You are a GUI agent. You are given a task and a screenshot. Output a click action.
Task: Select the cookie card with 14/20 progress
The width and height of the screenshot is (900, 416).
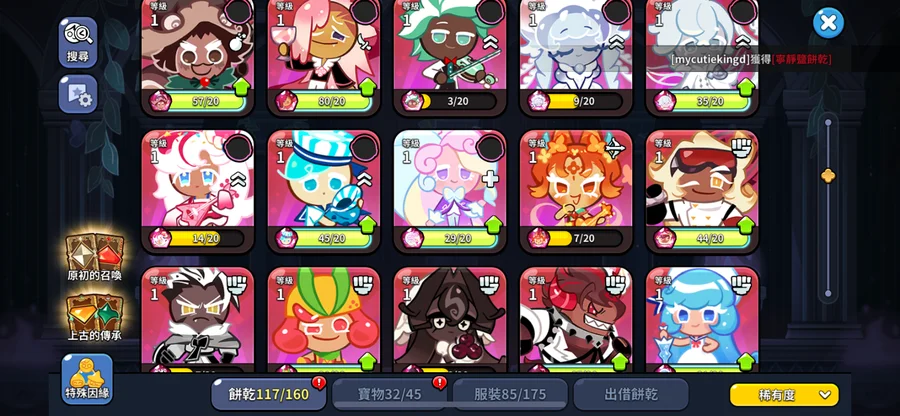coord(197,190)
